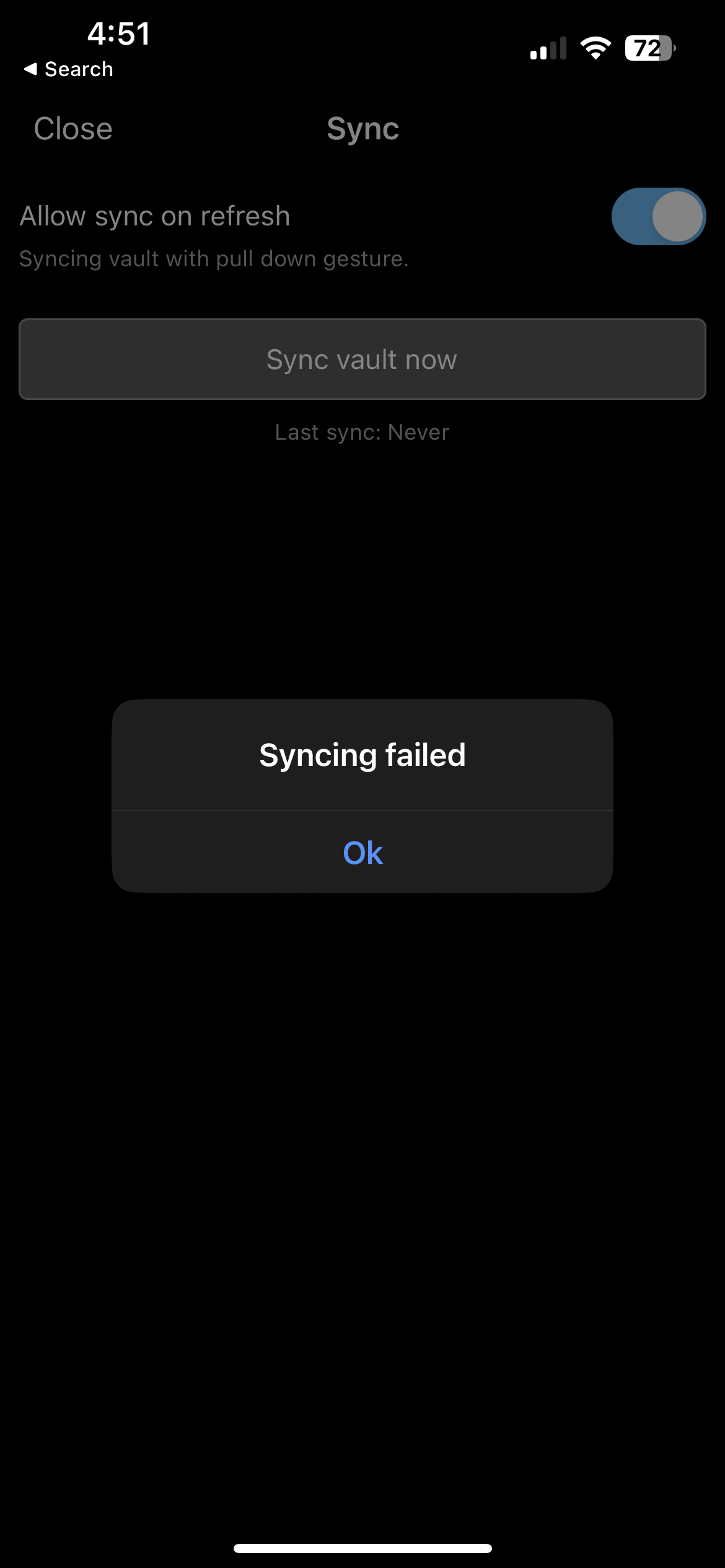Tap the Syncing failed alert title
The image size is (725, 1568).
pyautogui.click(x=362, y=754)
